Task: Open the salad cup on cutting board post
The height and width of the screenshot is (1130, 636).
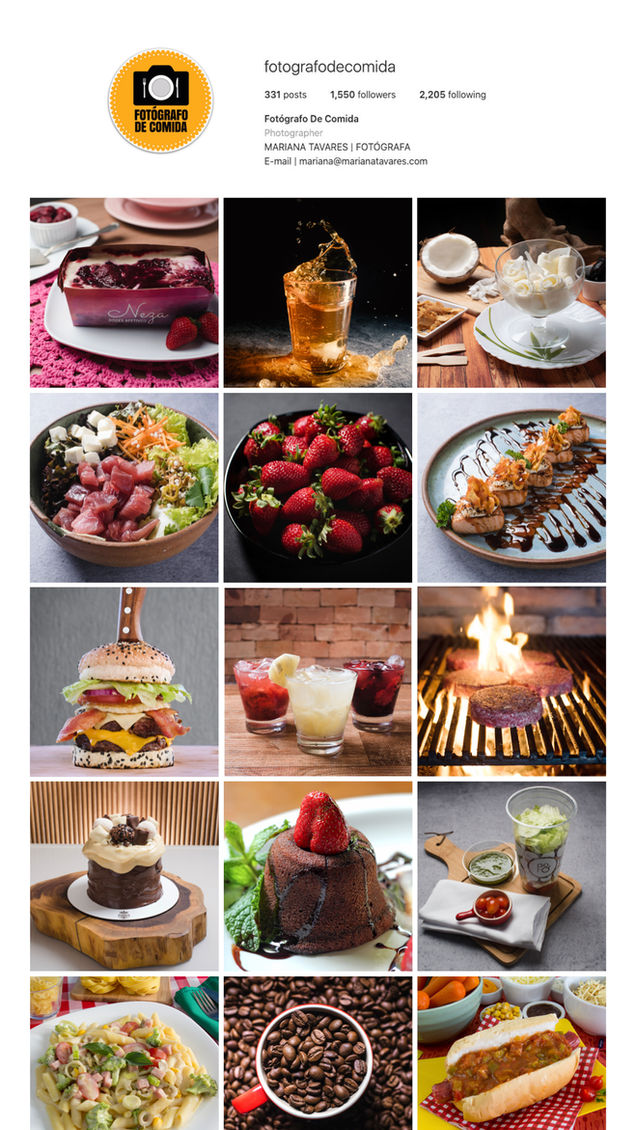Action: [x=511, y=876]
